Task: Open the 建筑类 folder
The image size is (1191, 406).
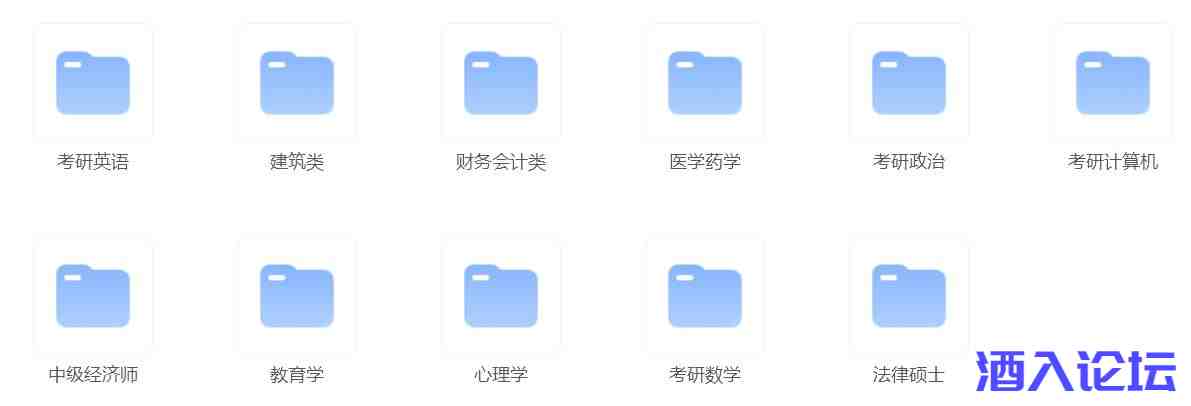Action: [x=297, y=83]
